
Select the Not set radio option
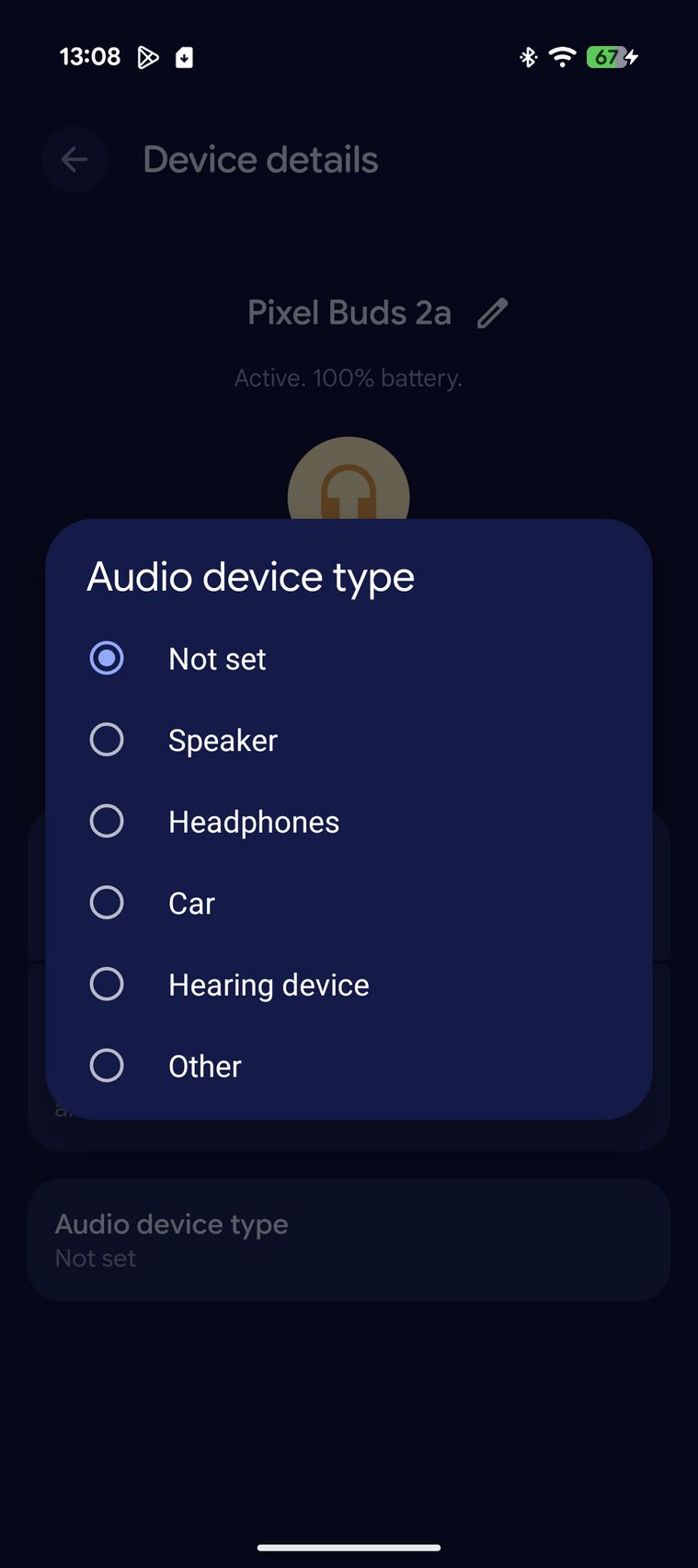coord(107,658)
